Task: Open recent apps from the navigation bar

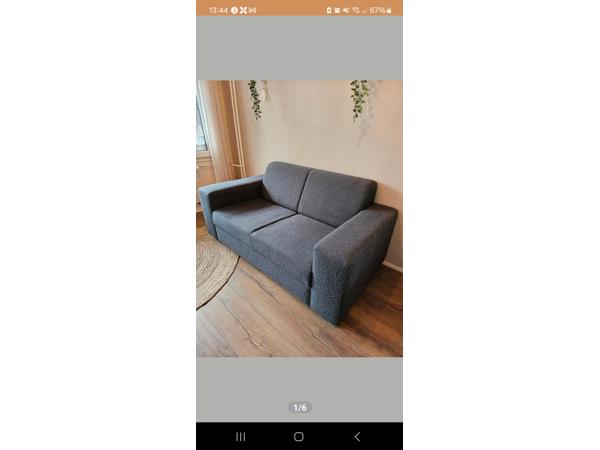Action: click(240, 437)
